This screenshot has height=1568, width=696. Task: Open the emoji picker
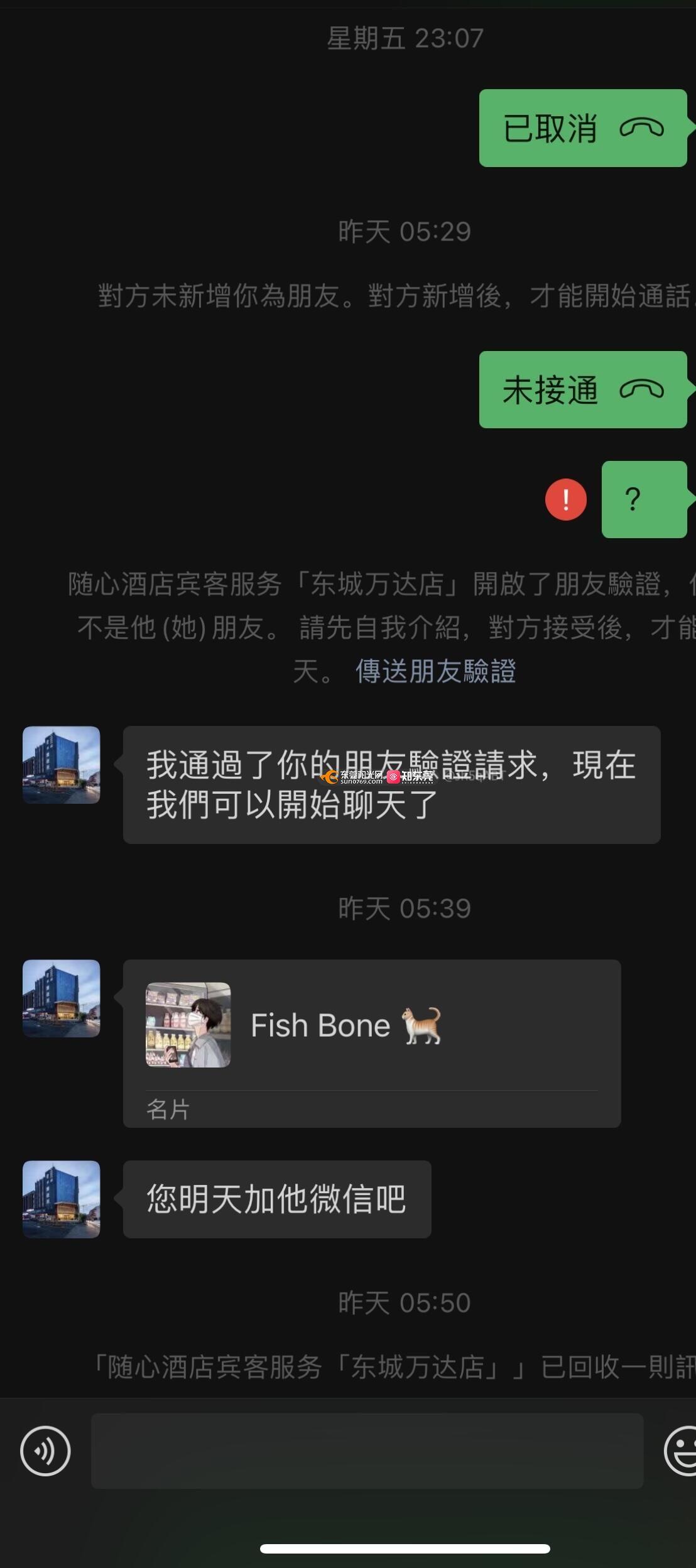click(x=681, y=1451)
